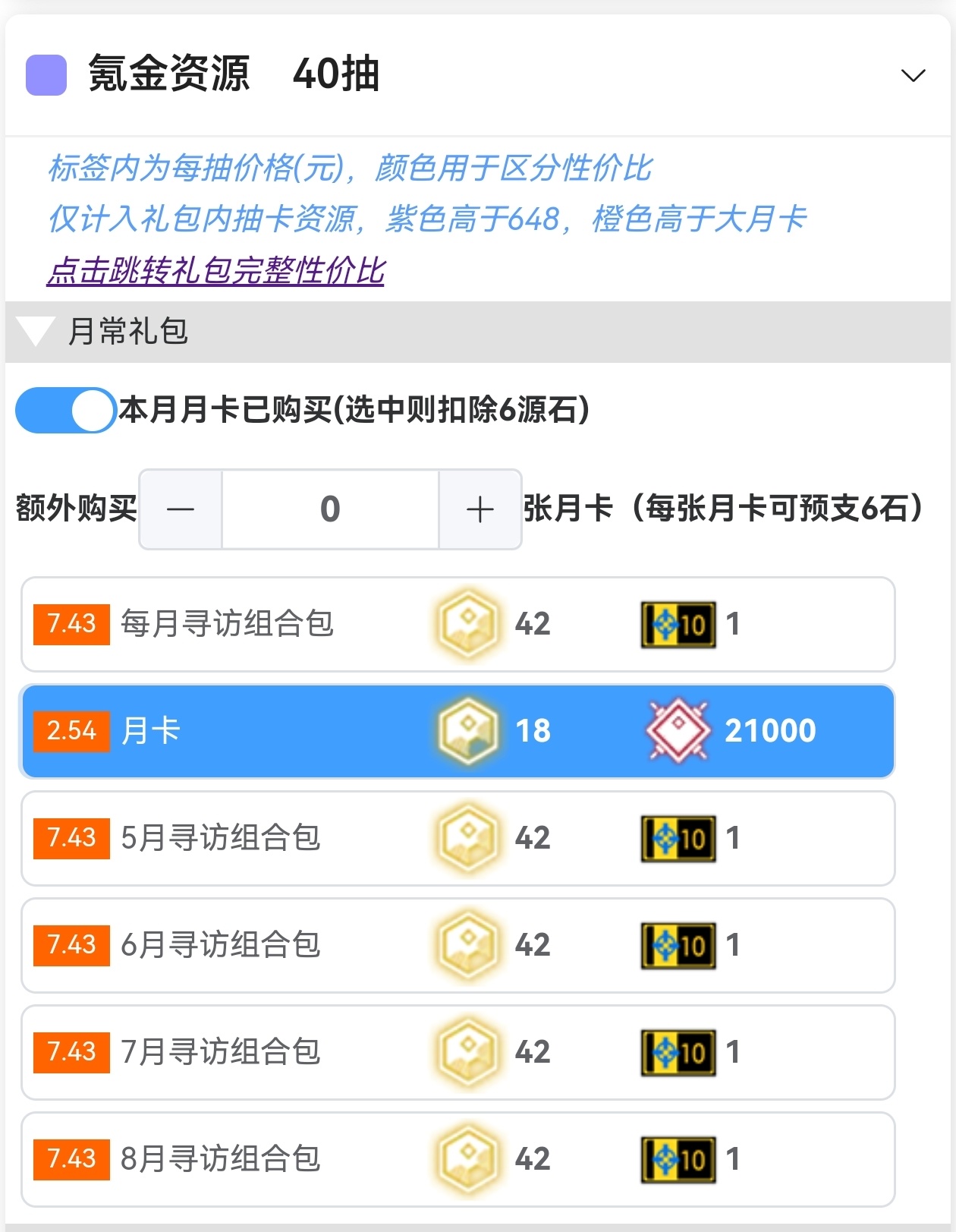
Task: Deselect the highlighted 月卡 pack
Action: point(458,732)
